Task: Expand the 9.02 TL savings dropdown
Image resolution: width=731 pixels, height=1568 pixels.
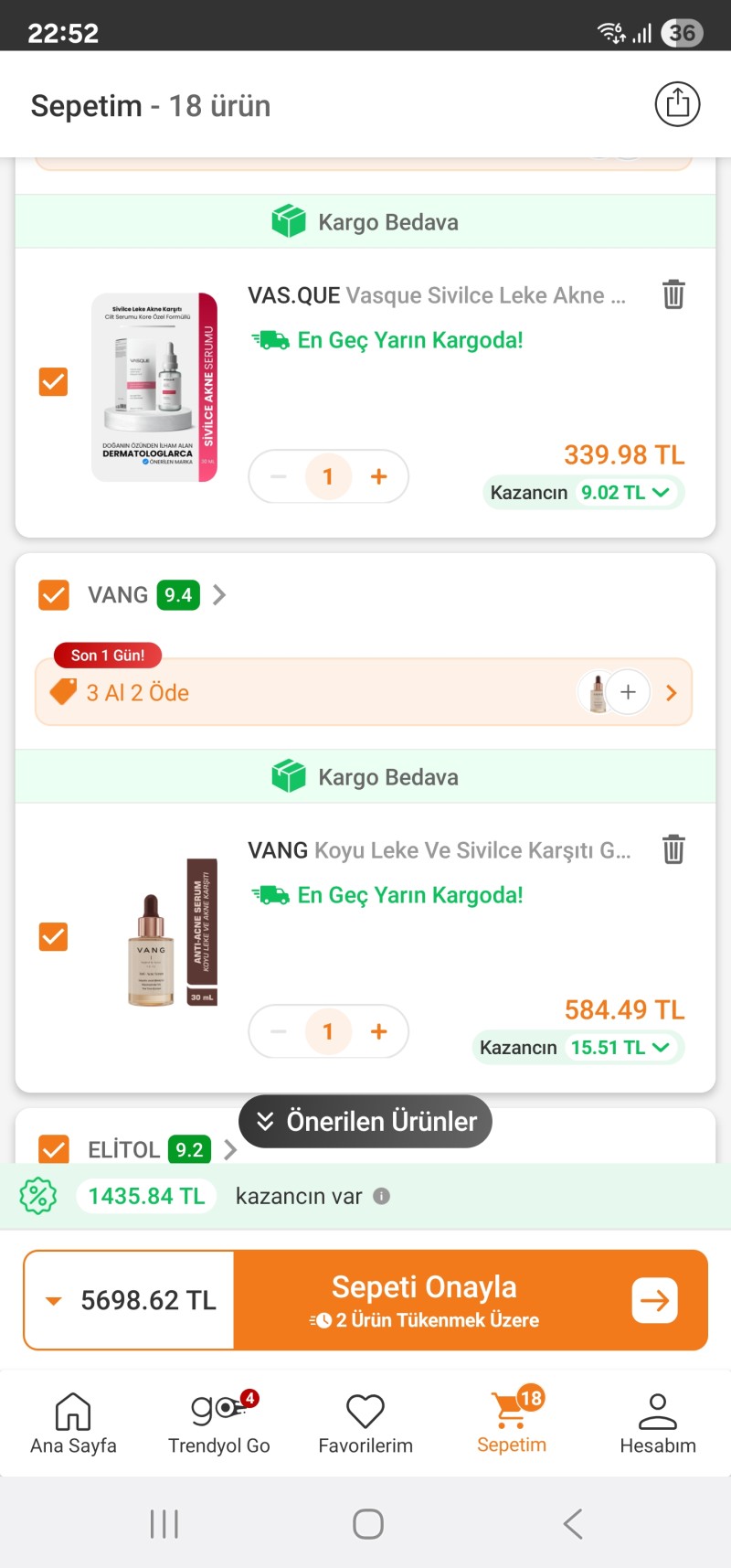Action: pos(661,492)
